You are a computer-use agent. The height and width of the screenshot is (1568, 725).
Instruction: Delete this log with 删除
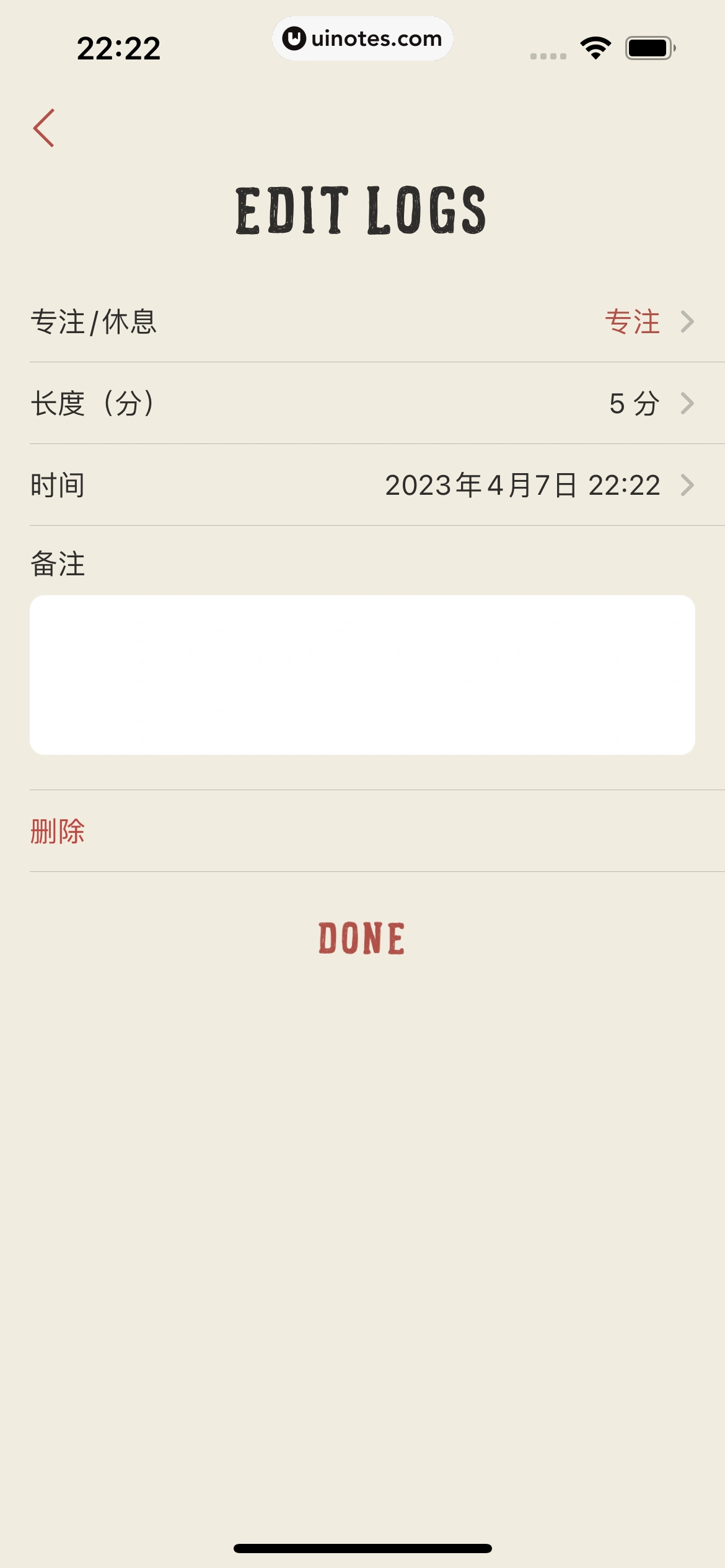58,831
